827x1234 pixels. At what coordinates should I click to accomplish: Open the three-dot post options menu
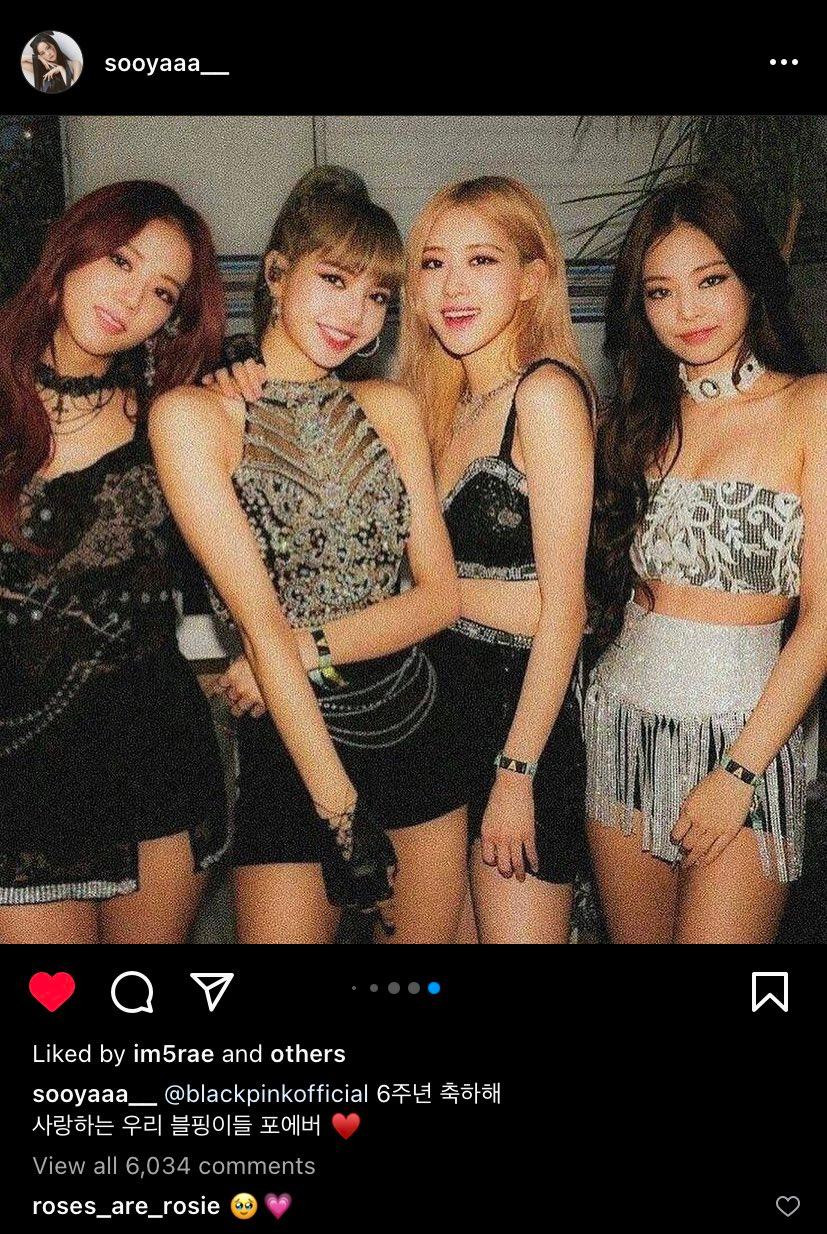click(x=783, y=62)
